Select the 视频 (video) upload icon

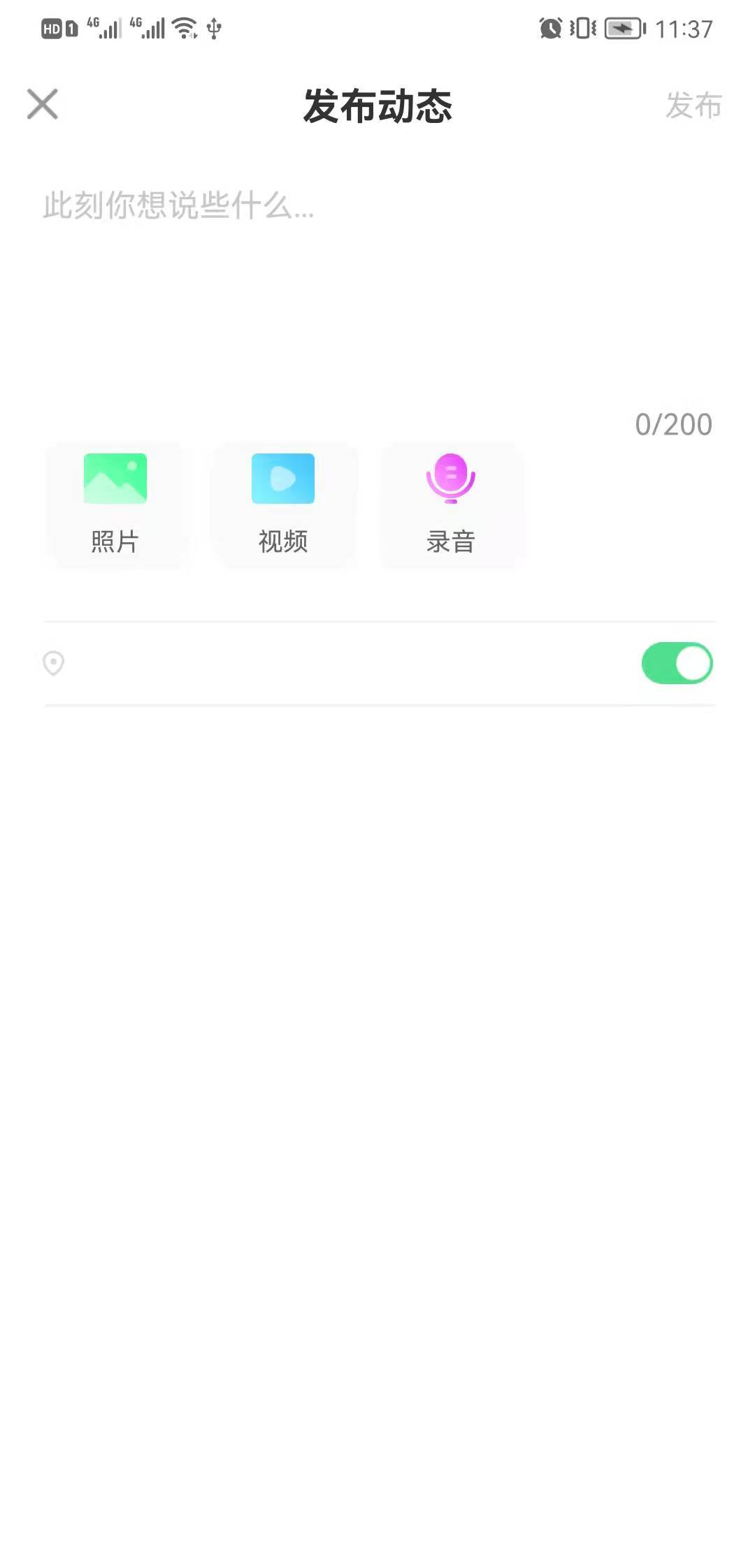(x=282, y=478)
